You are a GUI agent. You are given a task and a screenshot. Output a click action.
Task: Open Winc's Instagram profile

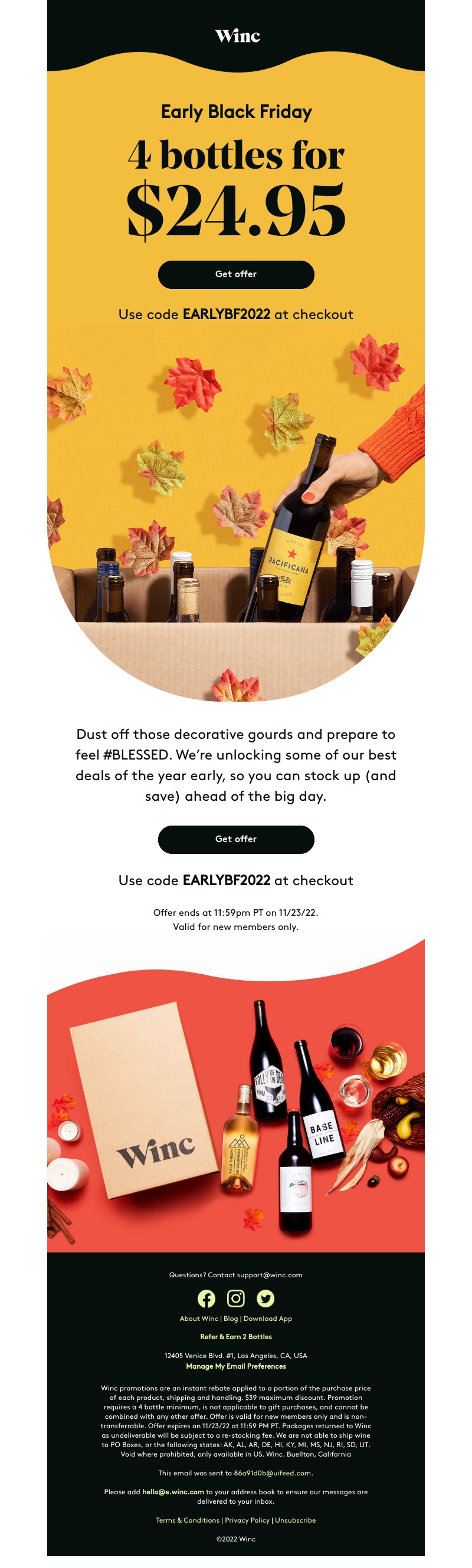(235, 1299)
